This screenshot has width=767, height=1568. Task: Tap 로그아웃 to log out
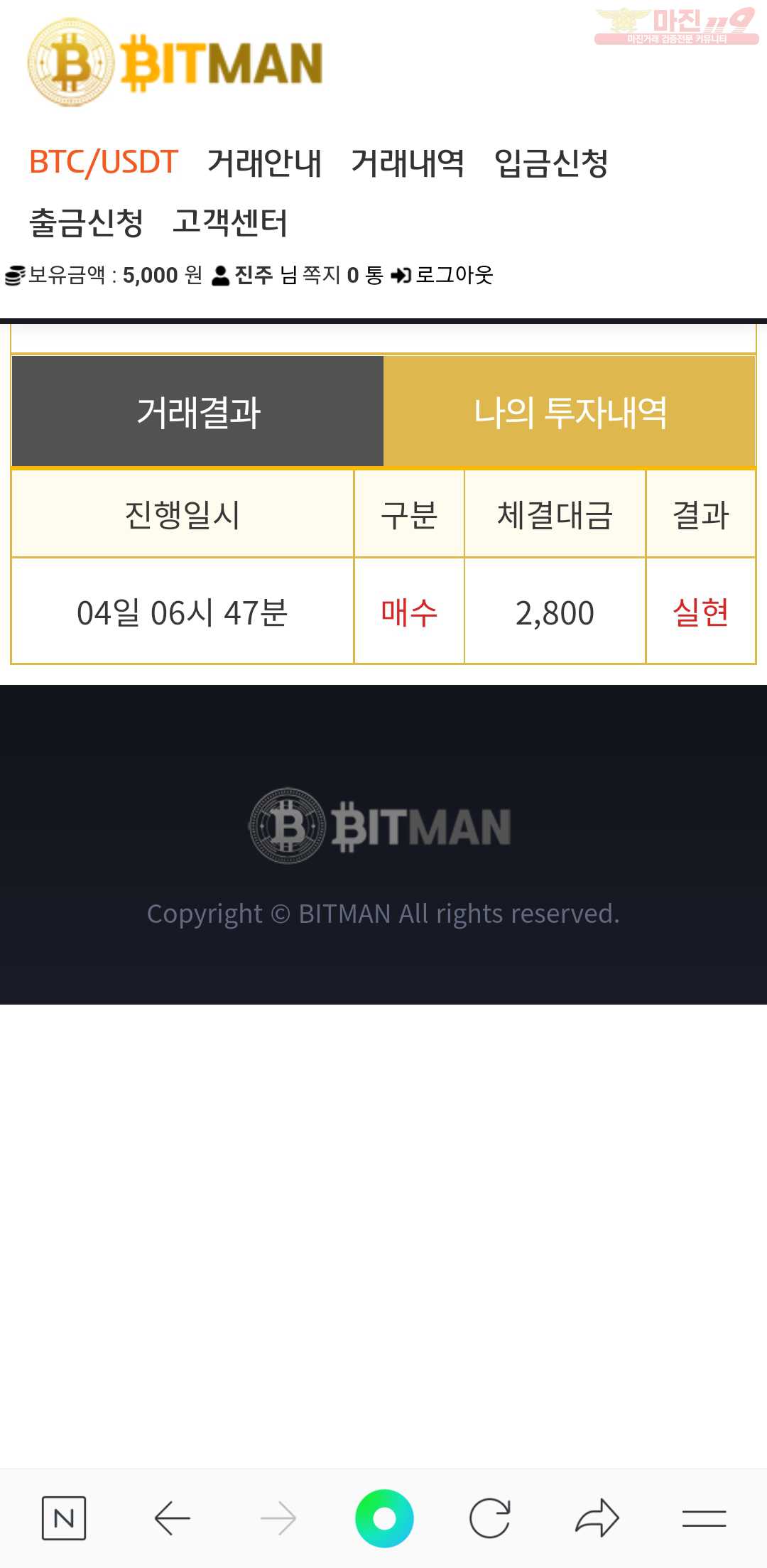(x=442, y=275)
